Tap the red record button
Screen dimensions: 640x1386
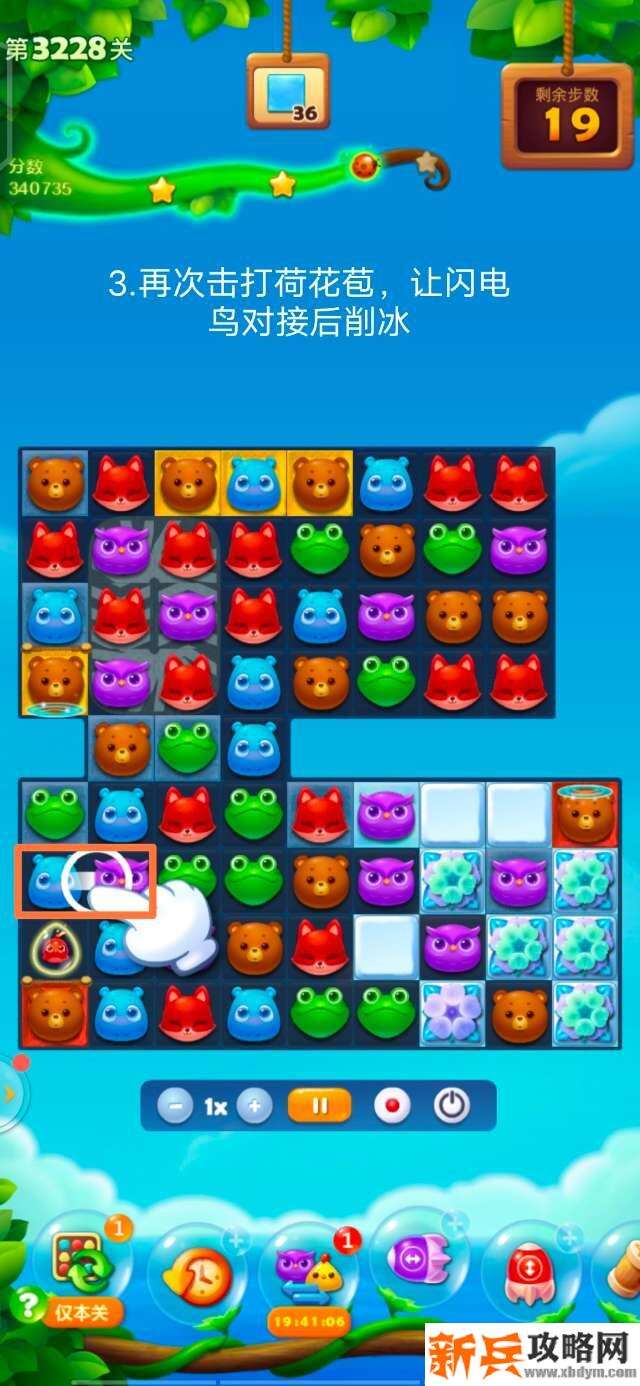coord(392,1106)
